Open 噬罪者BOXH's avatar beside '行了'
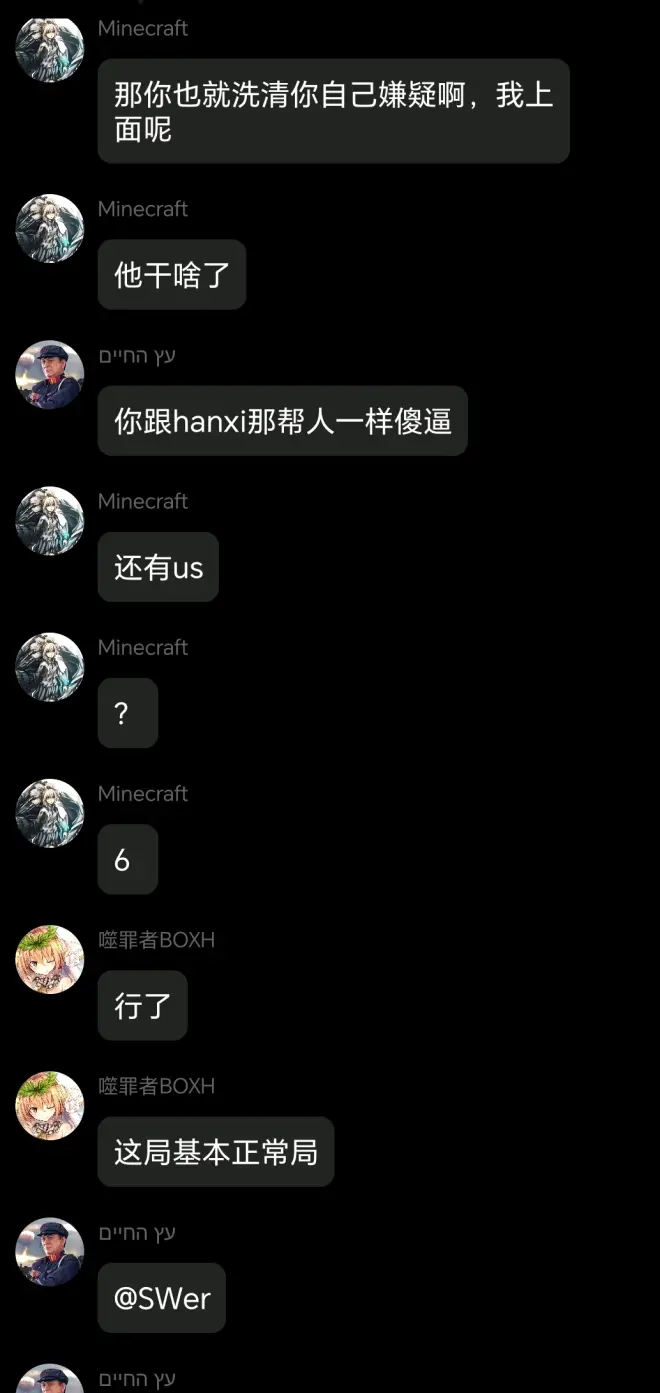 [x=50, y=959]
